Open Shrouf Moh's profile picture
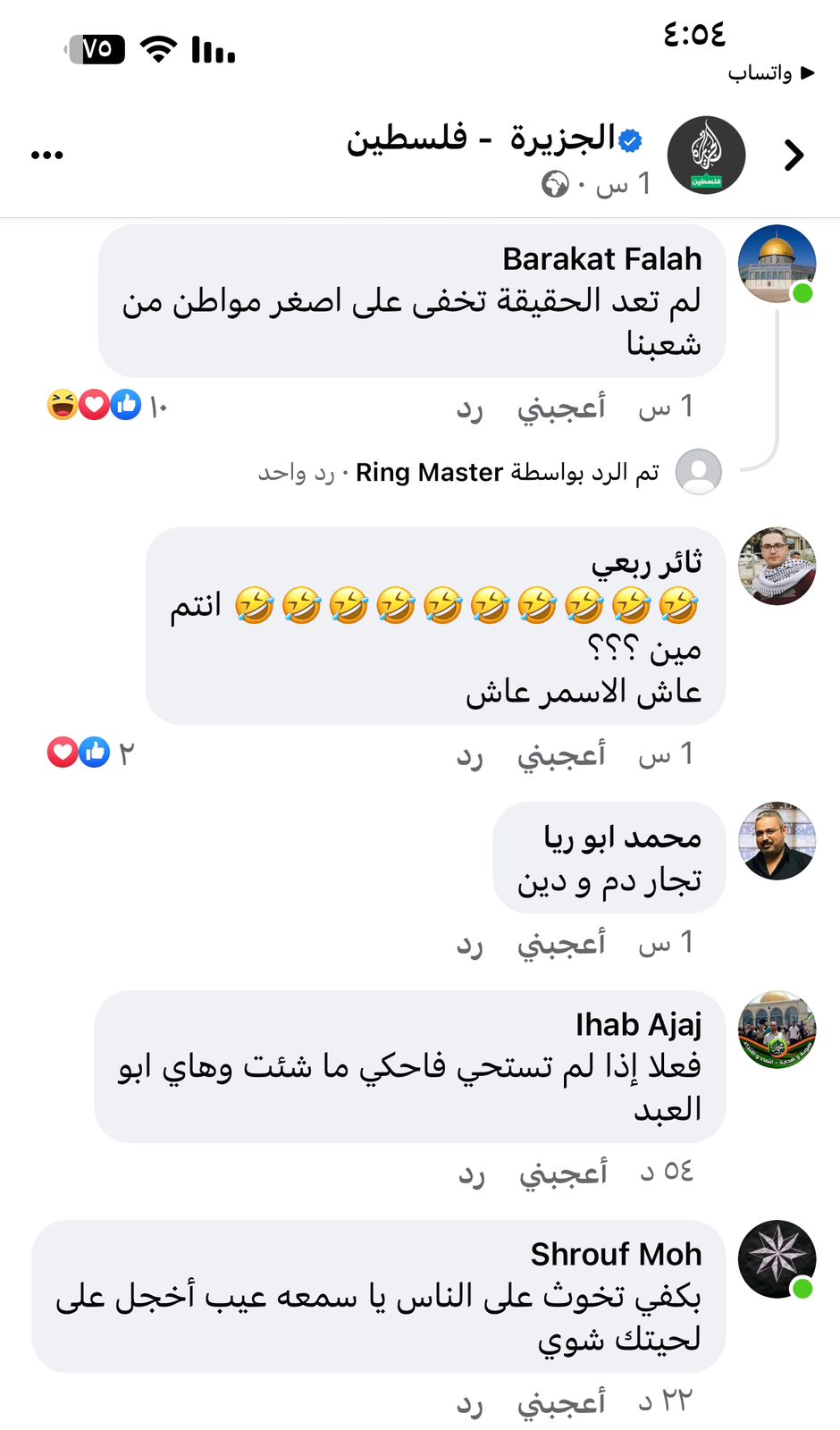The image size is (840, 1430). coord(776,1259)
